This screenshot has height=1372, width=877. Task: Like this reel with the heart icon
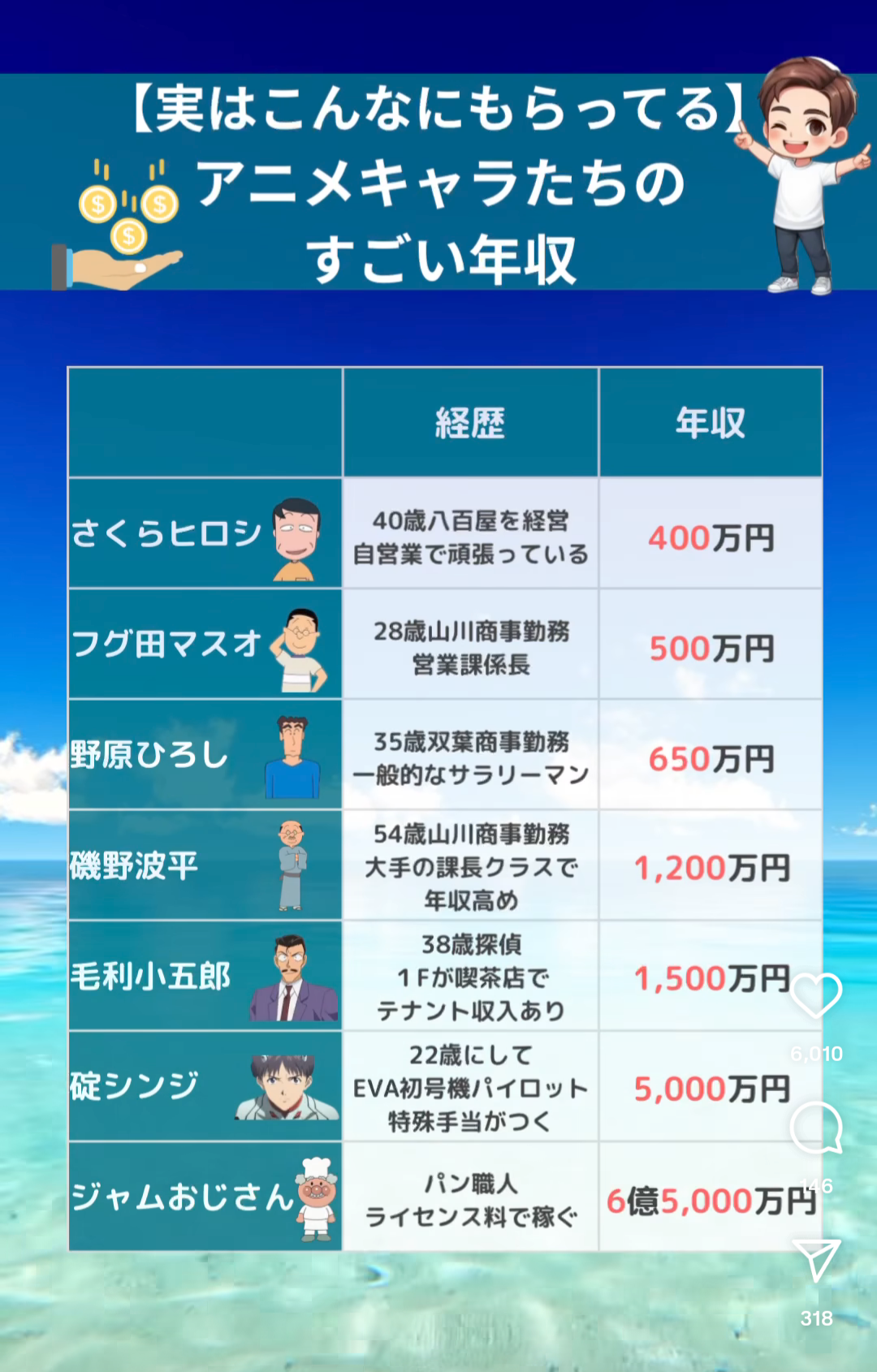pos(816,995)
